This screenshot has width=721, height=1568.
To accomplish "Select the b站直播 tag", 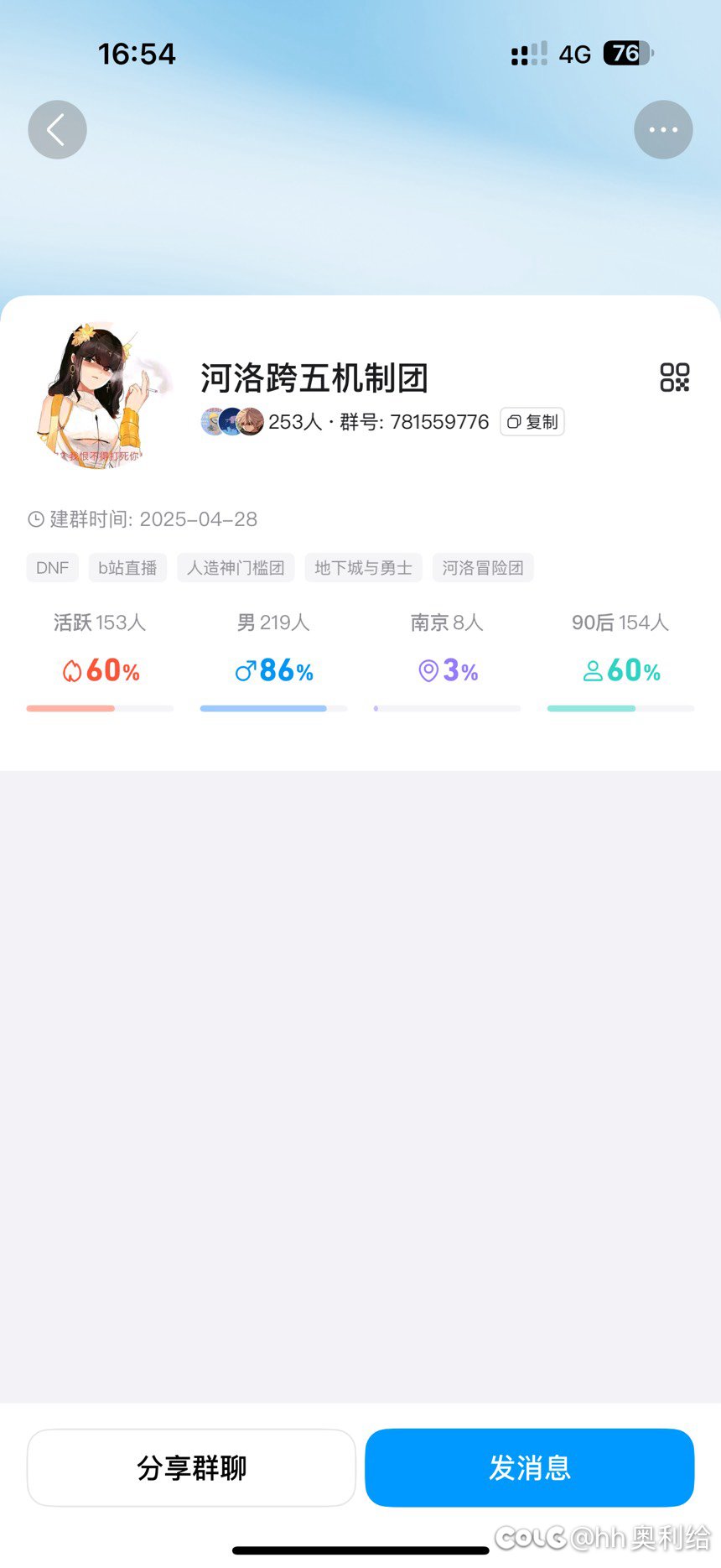I will (127, 568).
